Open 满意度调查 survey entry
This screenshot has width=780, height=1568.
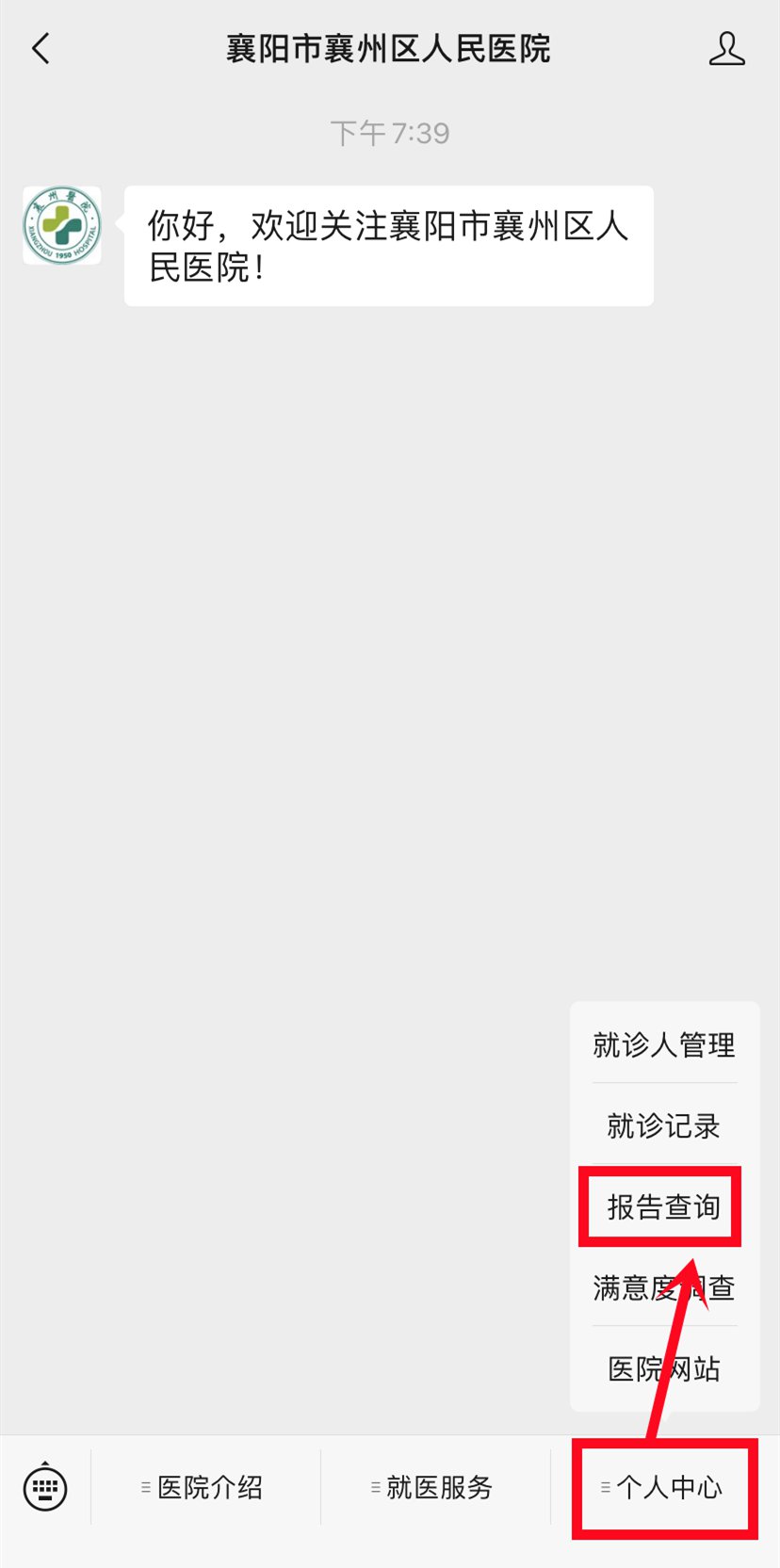pos(664,1287)
